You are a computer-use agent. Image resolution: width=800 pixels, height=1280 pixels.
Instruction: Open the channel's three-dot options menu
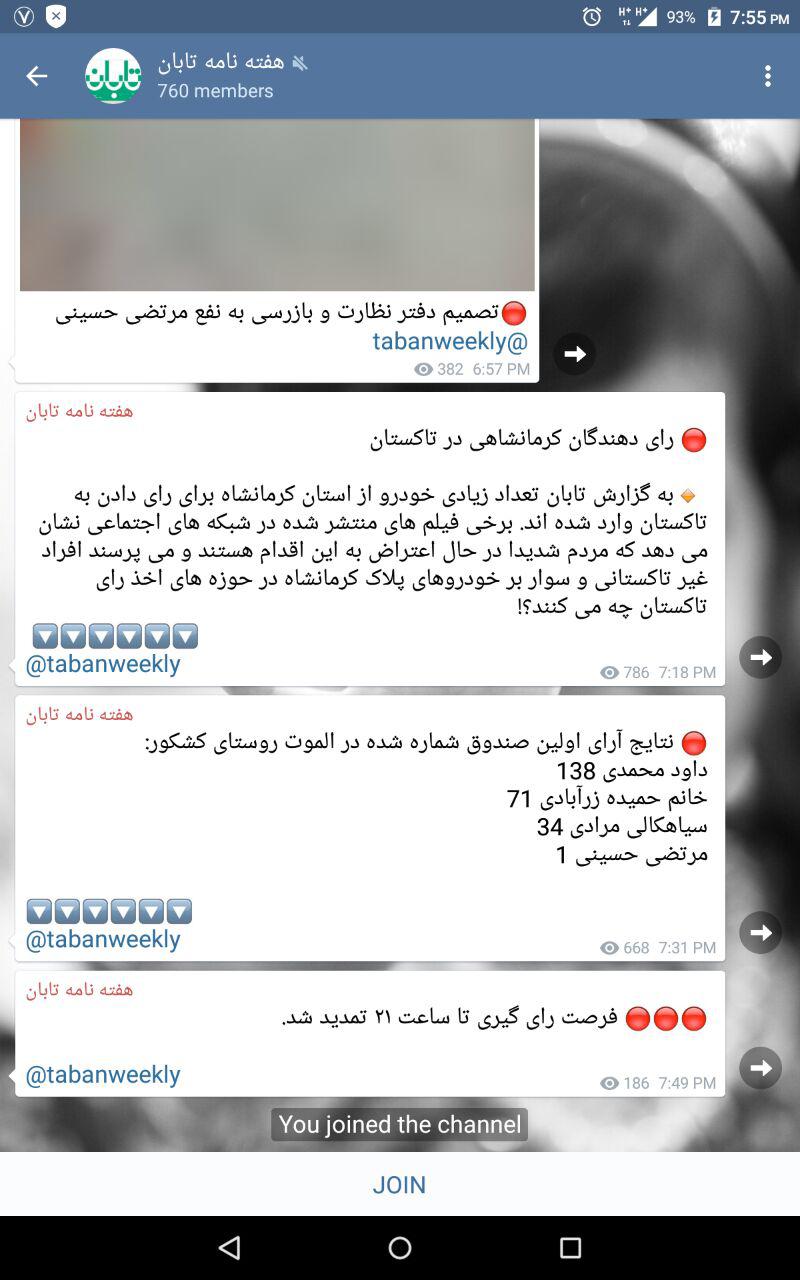(767, 76)
